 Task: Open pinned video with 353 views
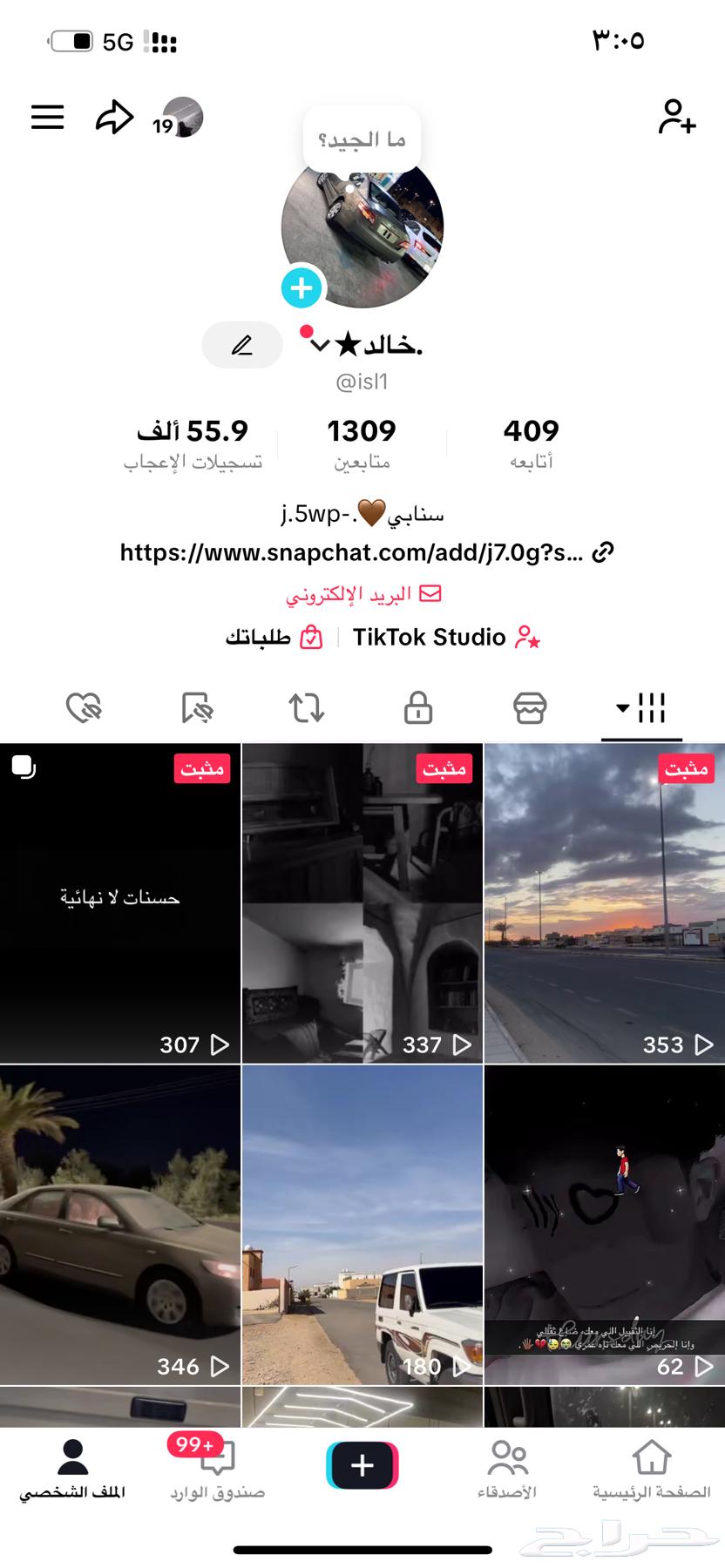[604, 902]
